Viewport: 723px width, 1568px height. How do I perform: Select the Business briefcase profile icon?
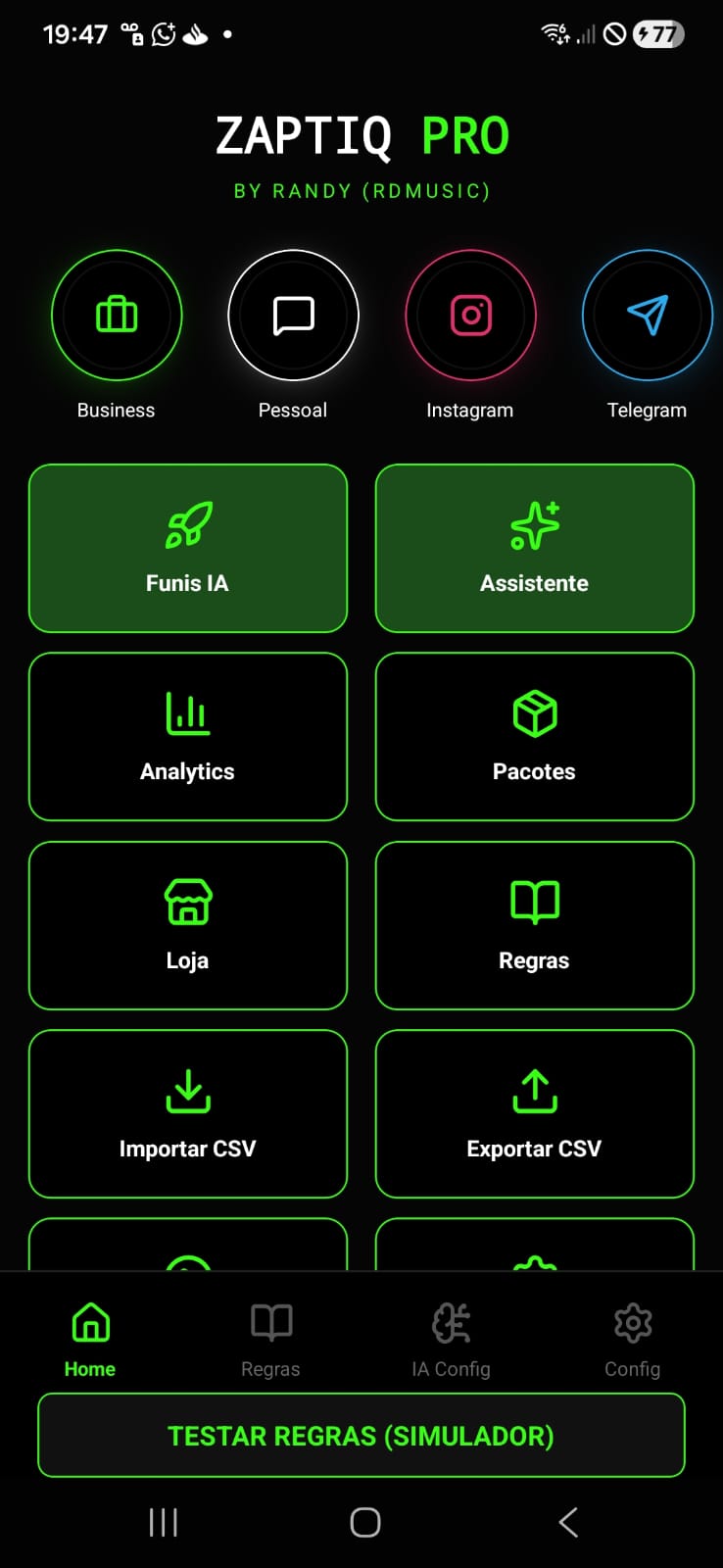tap(116, 315)
